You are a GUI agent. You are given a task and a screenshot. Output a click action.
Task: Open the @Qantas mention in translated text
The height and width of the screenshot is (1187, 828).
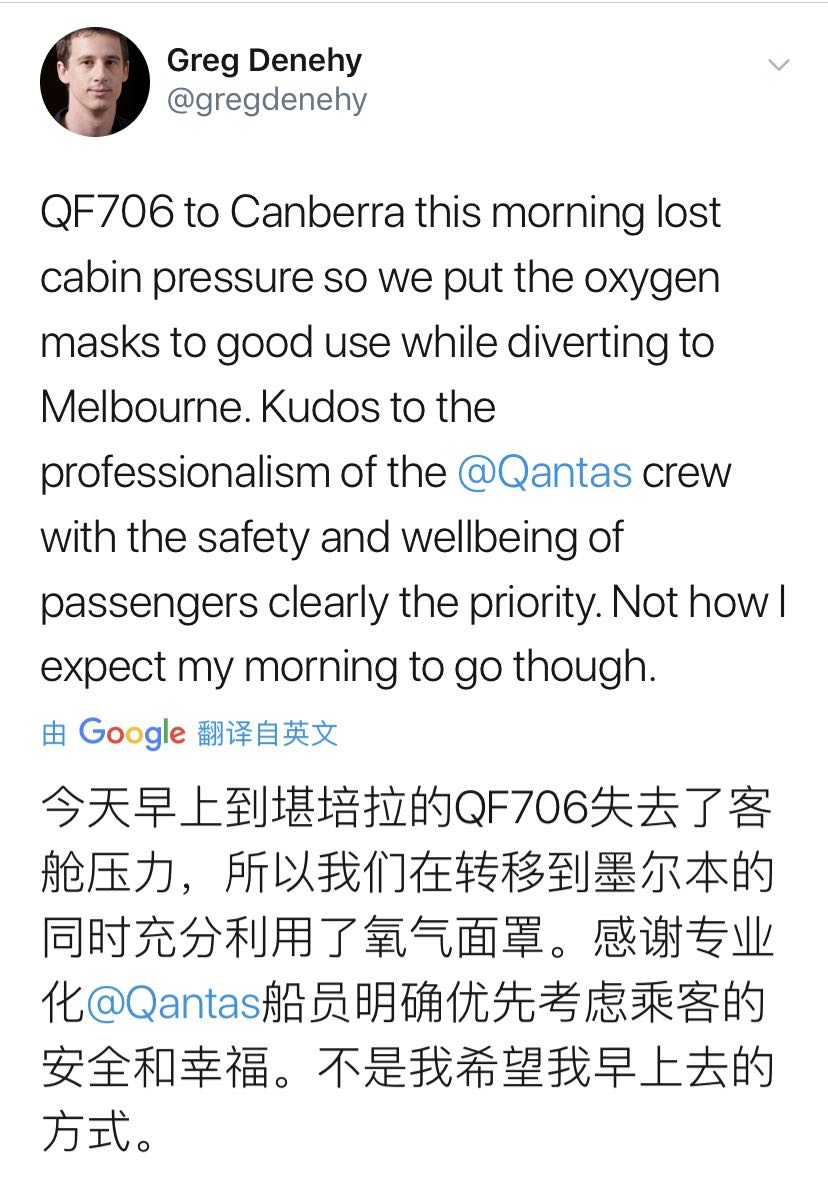(173, 1004)
